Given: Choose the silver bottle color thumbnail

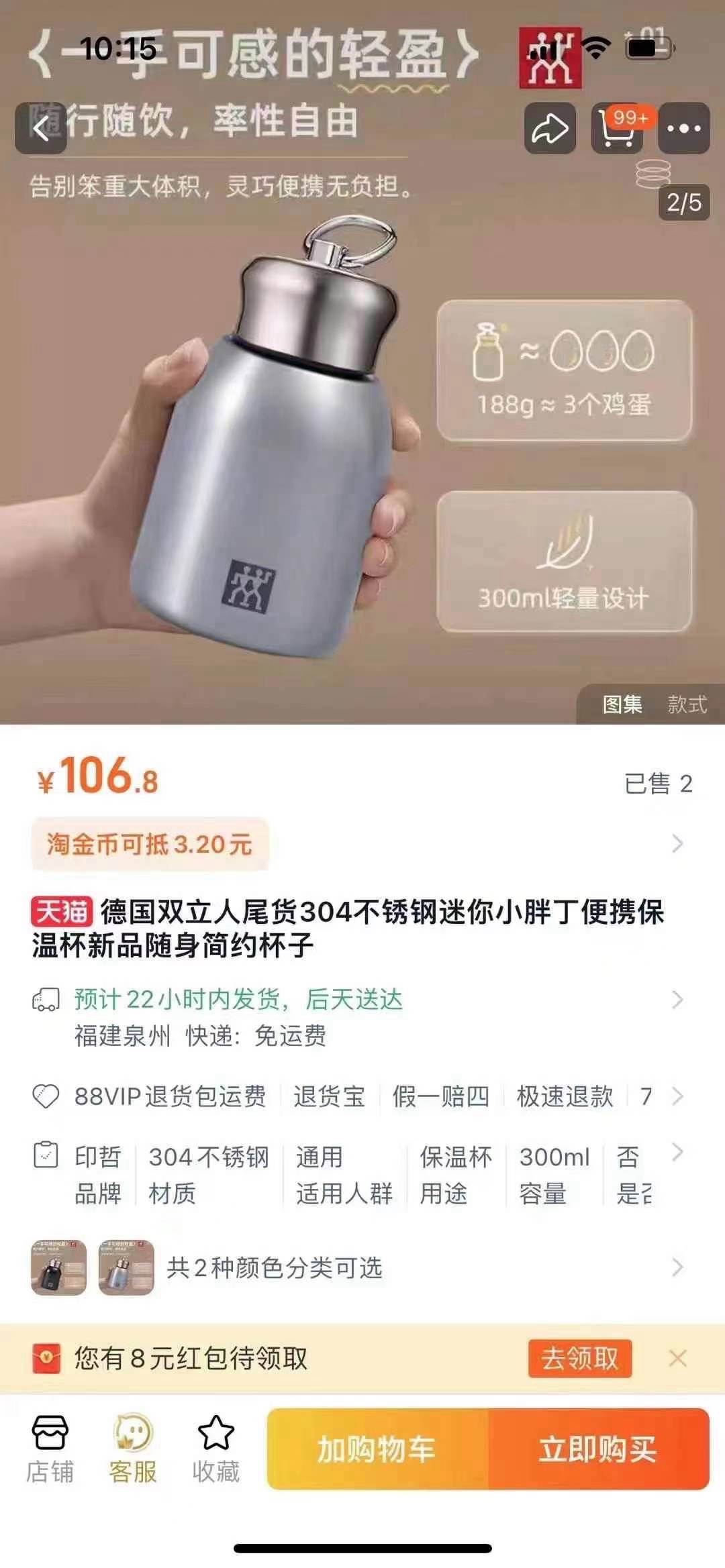Looking at the screenshot, I should coord(126,1267).
